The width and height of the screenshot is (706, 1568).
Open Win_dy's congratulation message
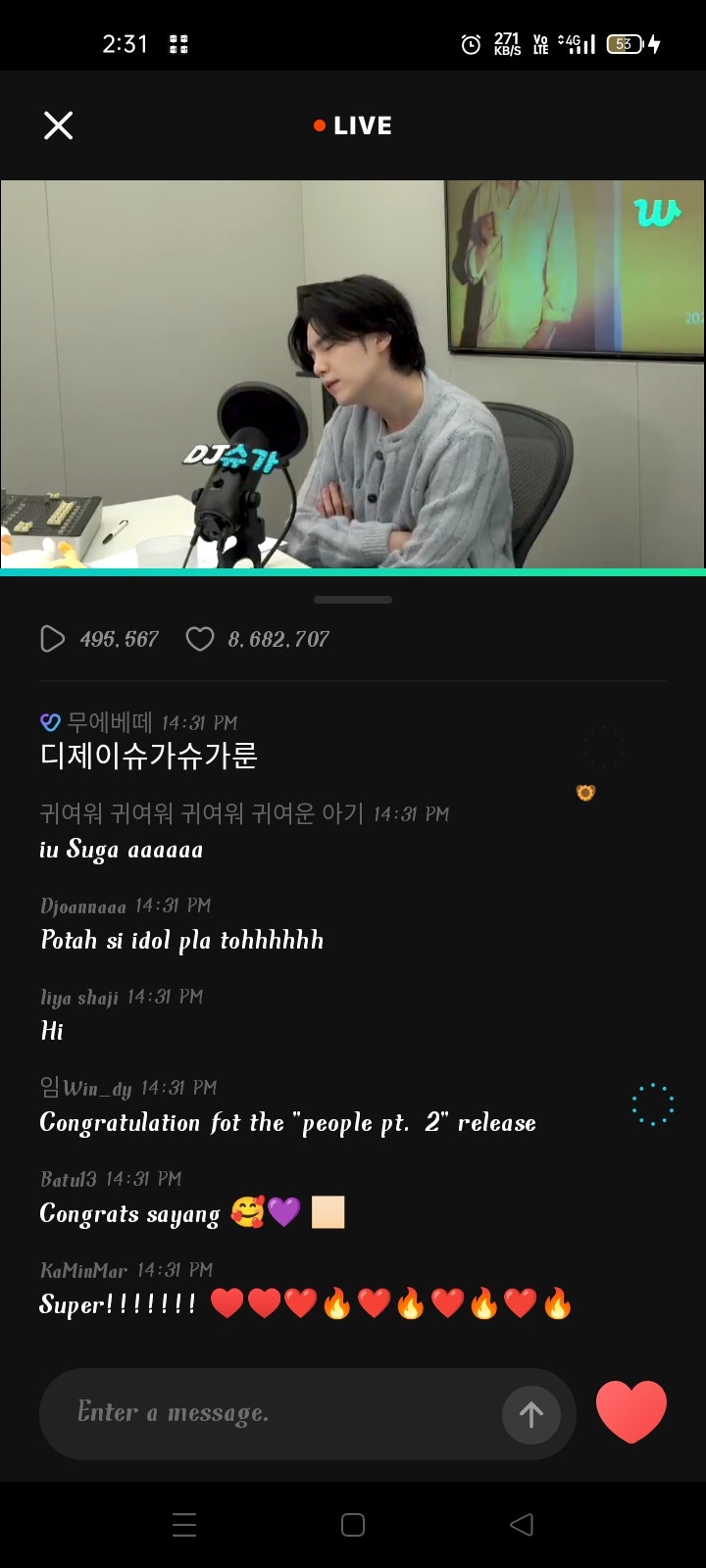[286, 1122]
